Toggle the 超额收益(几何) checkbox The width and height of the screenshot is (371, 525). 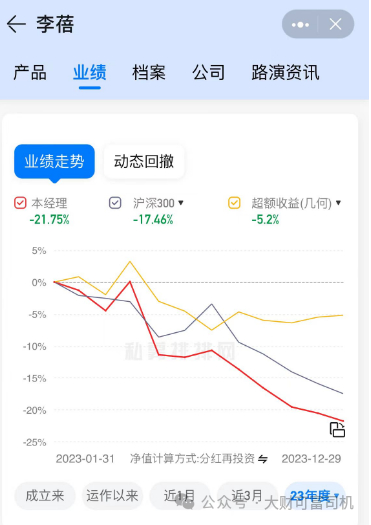tap(234, 203)
